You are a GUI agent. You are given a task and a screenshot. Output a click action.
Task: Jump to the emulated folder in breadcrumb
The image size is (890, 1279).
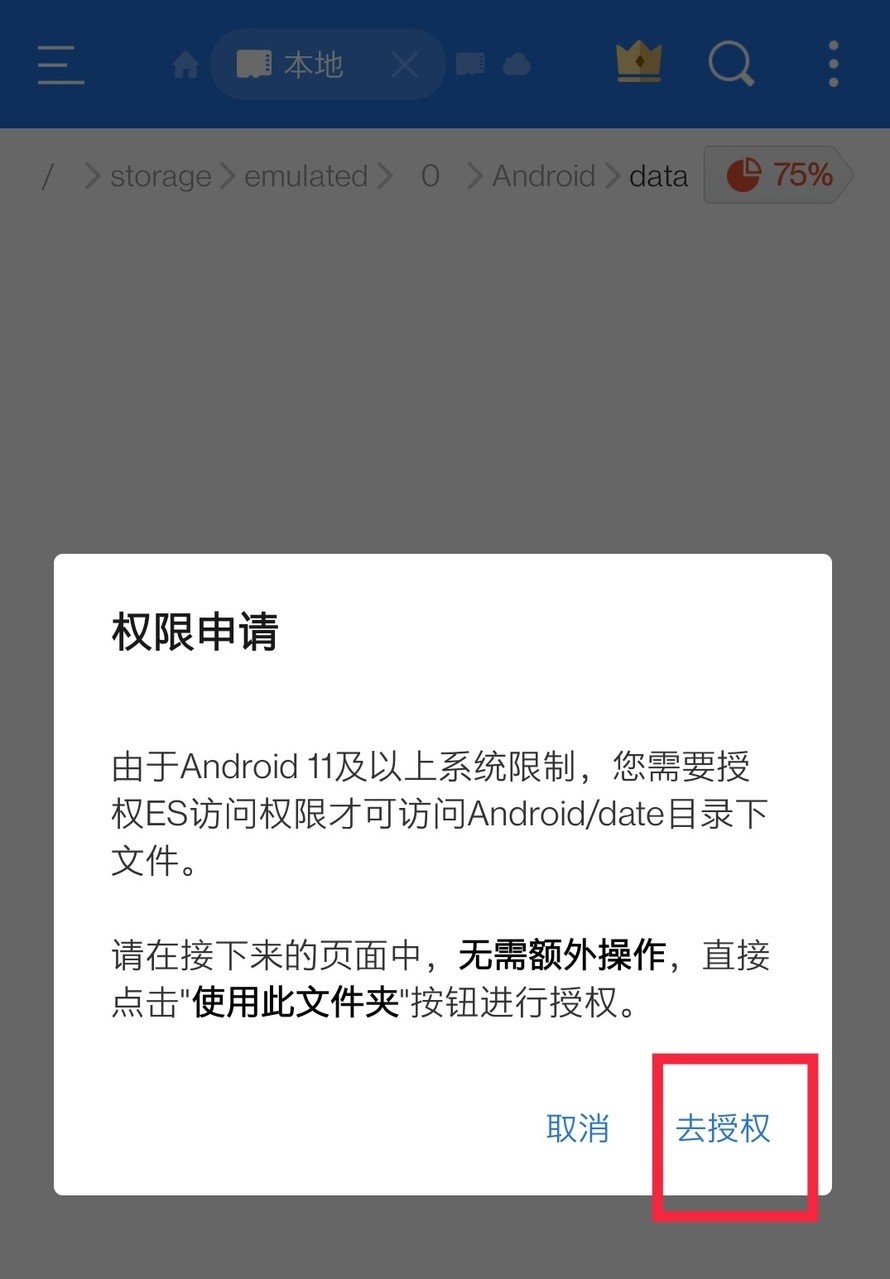(306, 176)
